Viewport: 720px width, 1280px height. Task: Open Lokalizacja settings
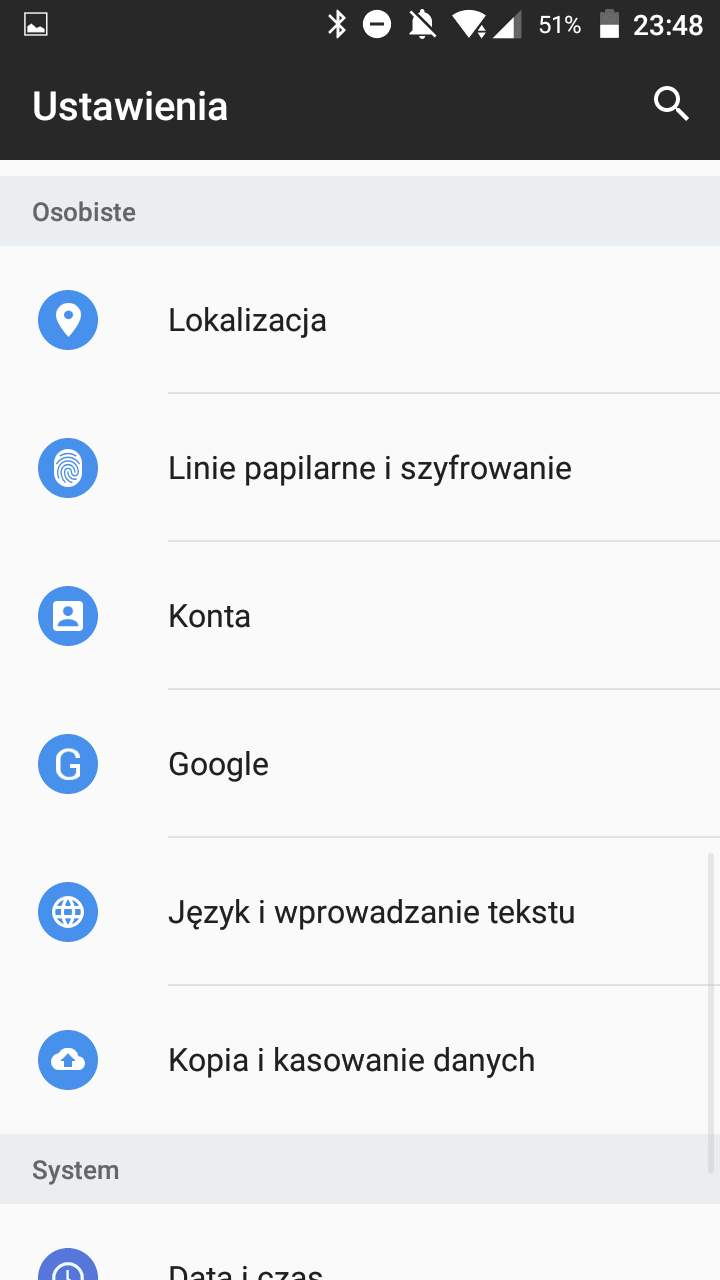(x=360, y=320)
